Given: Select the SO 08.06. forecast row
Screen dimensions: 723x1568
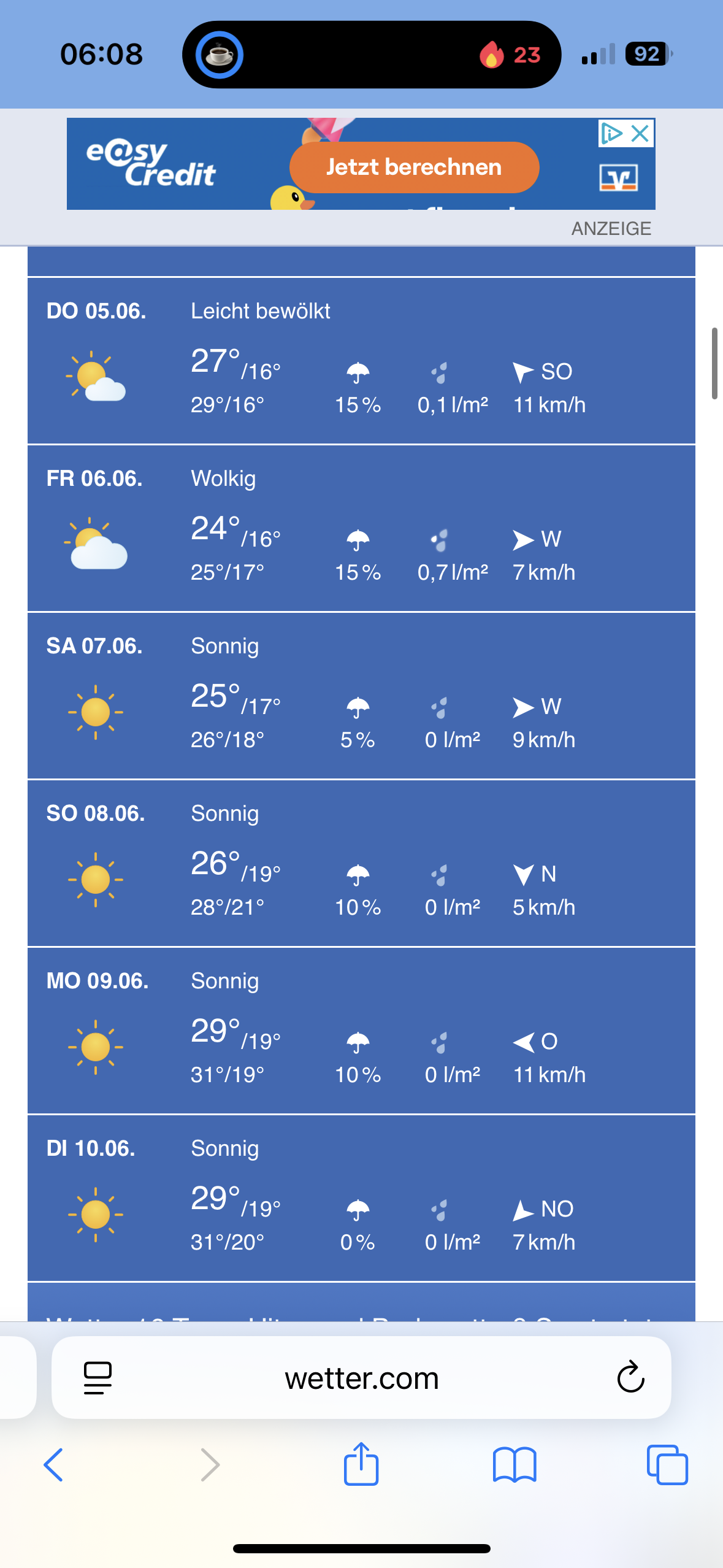Looking at the screenshot, I should (361, 863).
